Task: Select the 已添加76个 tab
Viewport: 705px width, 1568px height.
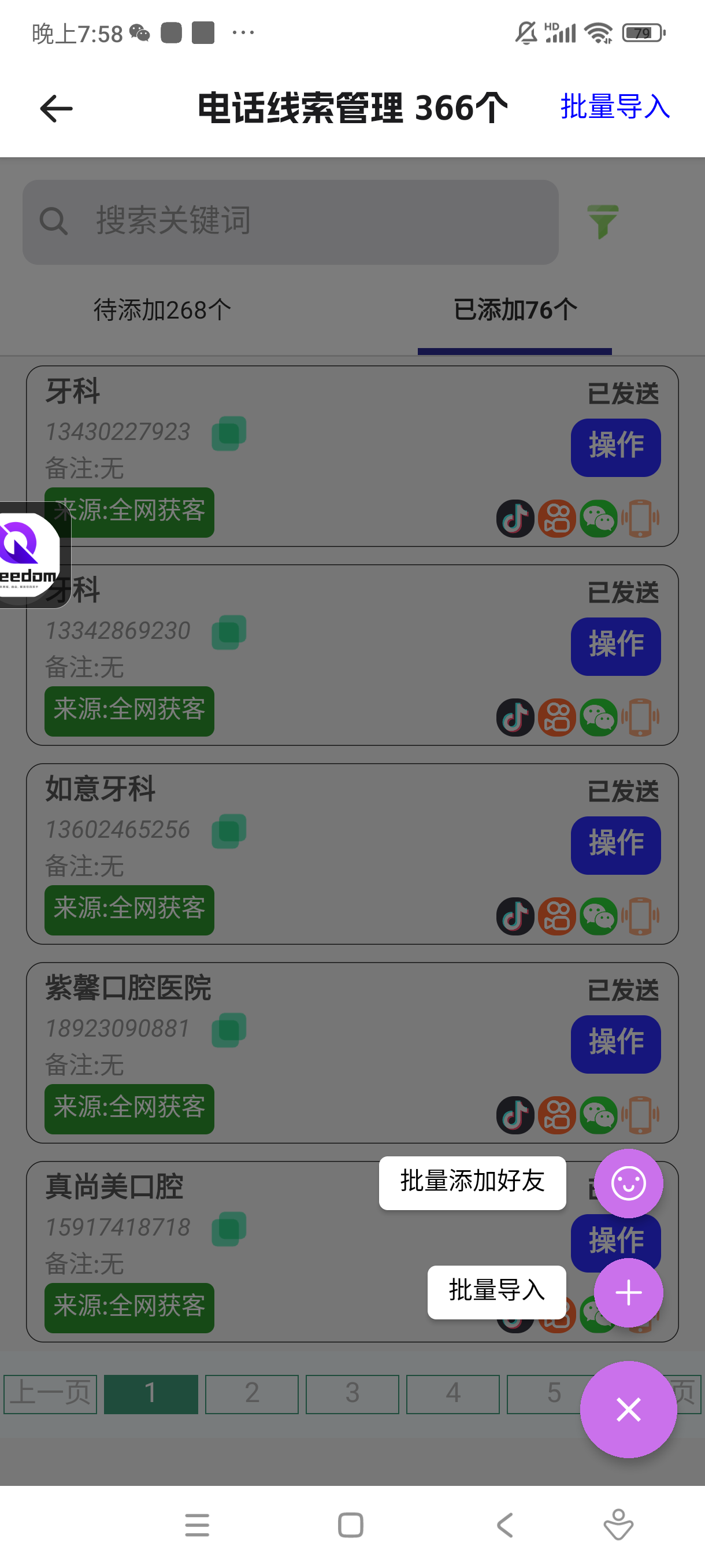Action: point(515,310)
